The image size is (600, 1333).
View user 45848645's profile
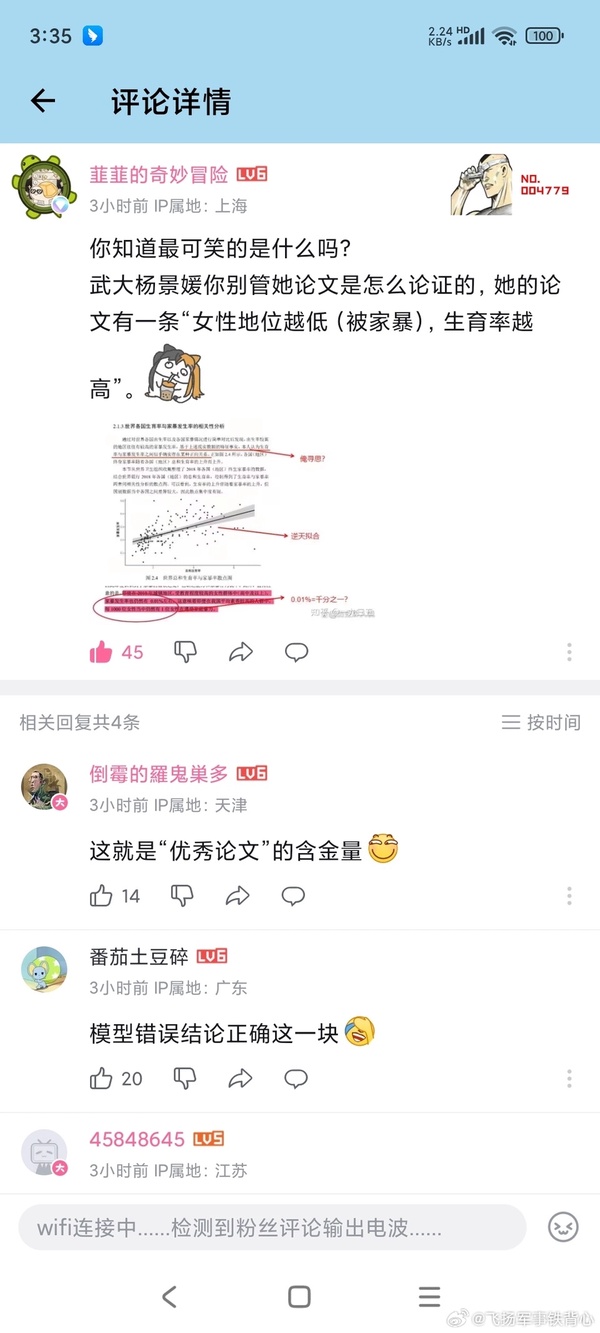coord(137,1139)
